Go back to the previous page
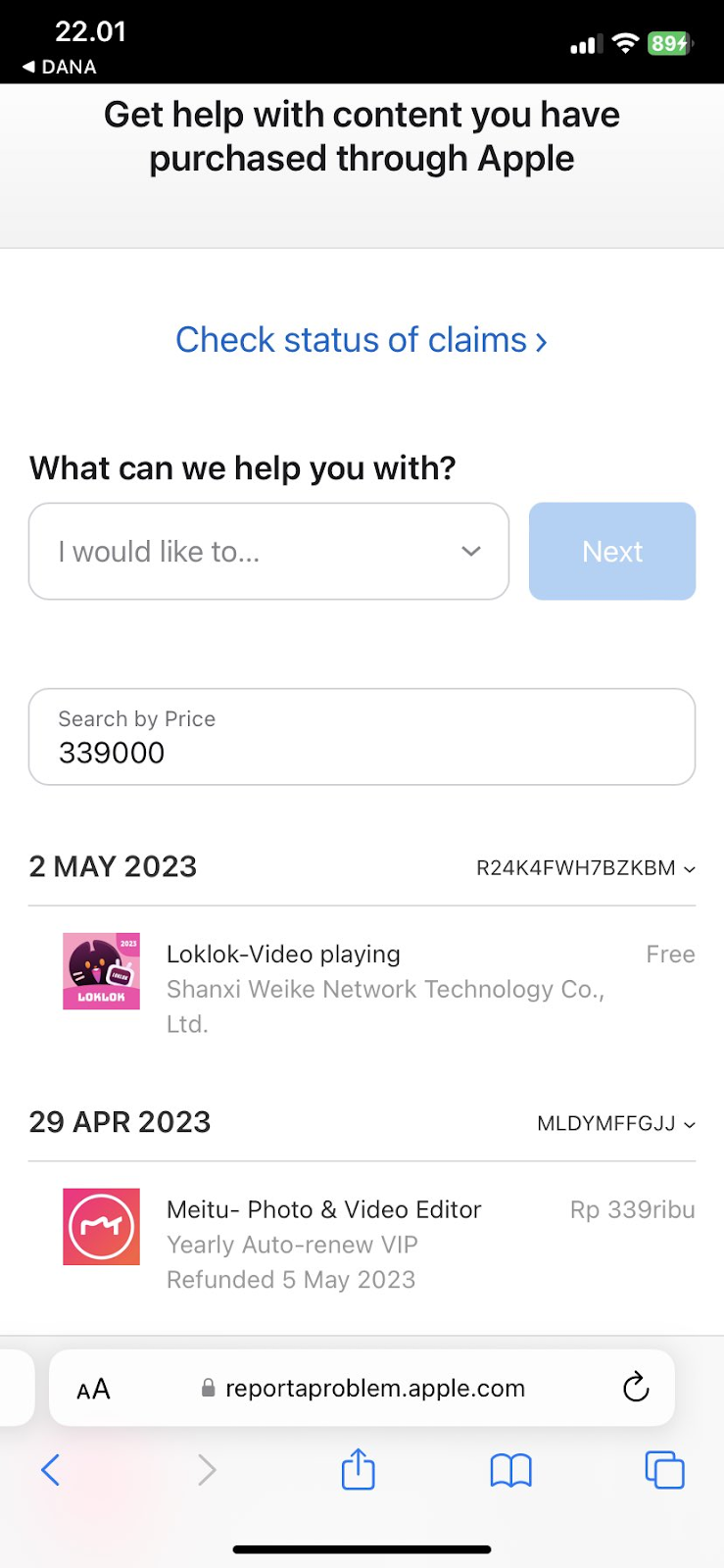The width and height of the screenshot is (724, 1568). (51, 1470)
